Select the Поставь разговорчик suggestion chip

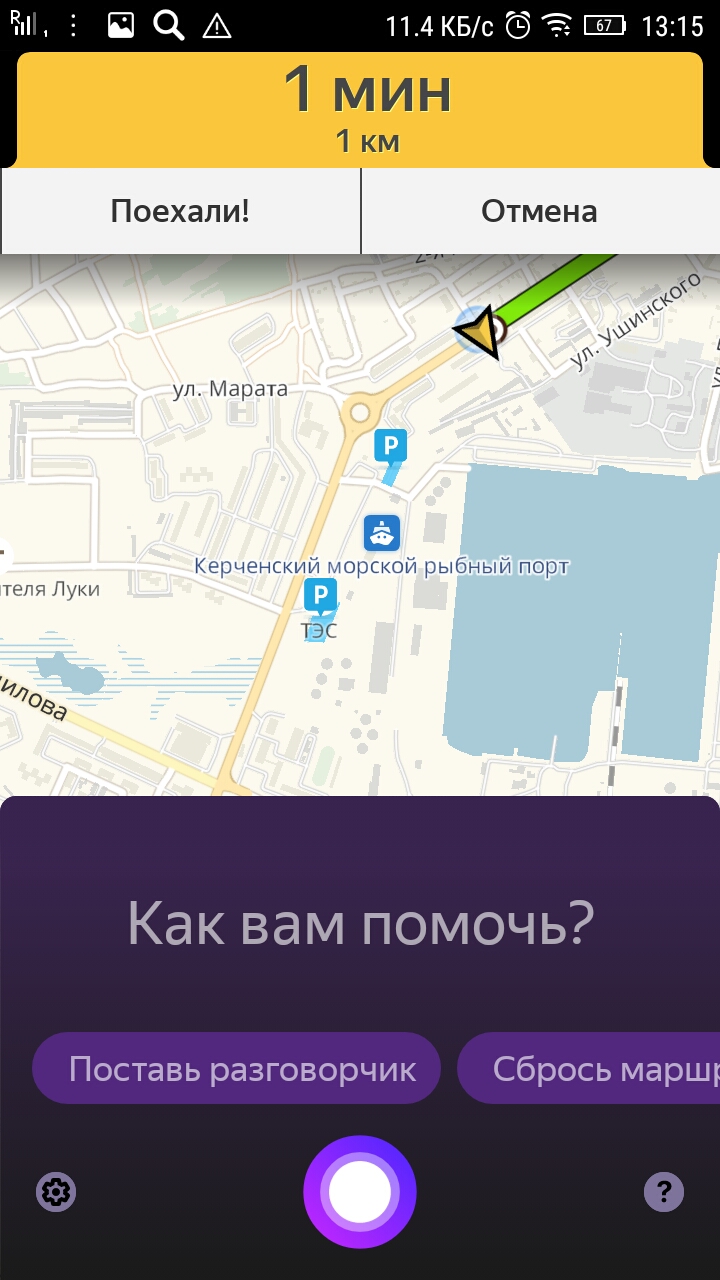237,1069
